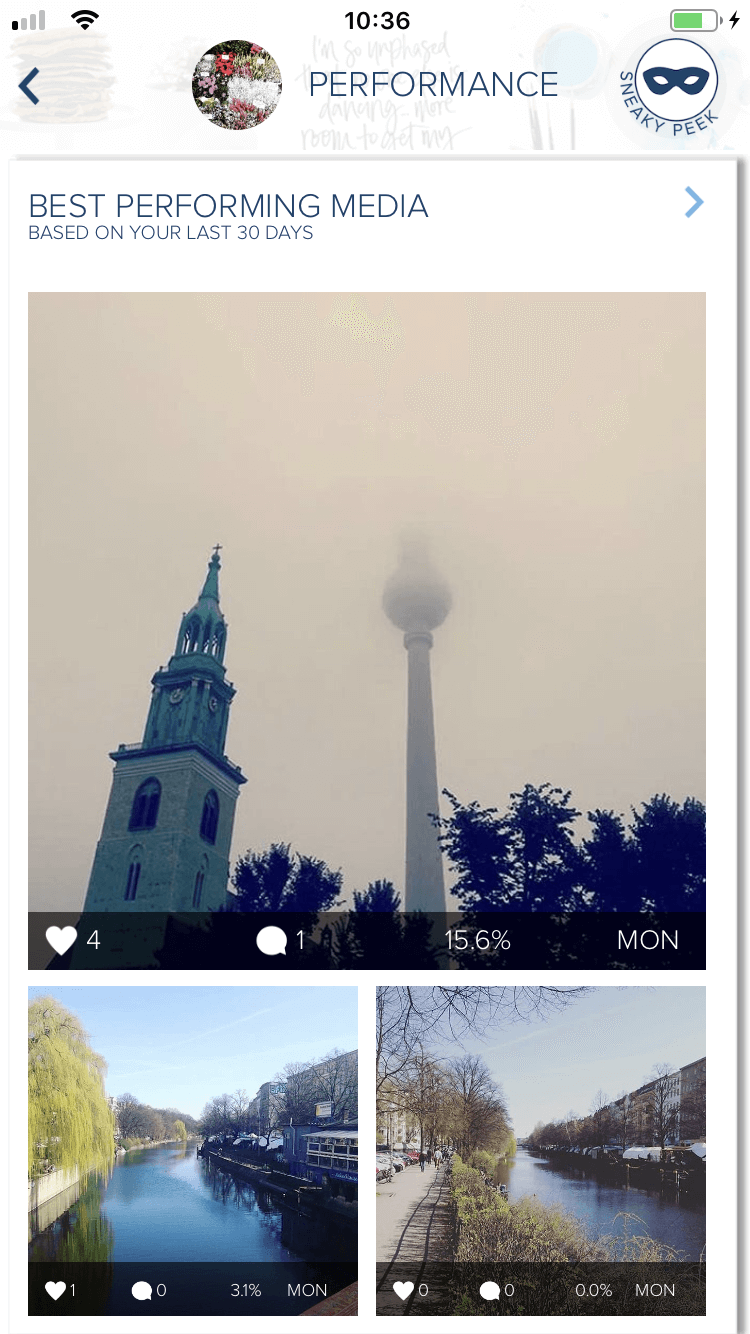This screenshot has height=1334, width=750.
Task: Open the riverside path photo with 0.0% engagement
Action: point(541,1150)
